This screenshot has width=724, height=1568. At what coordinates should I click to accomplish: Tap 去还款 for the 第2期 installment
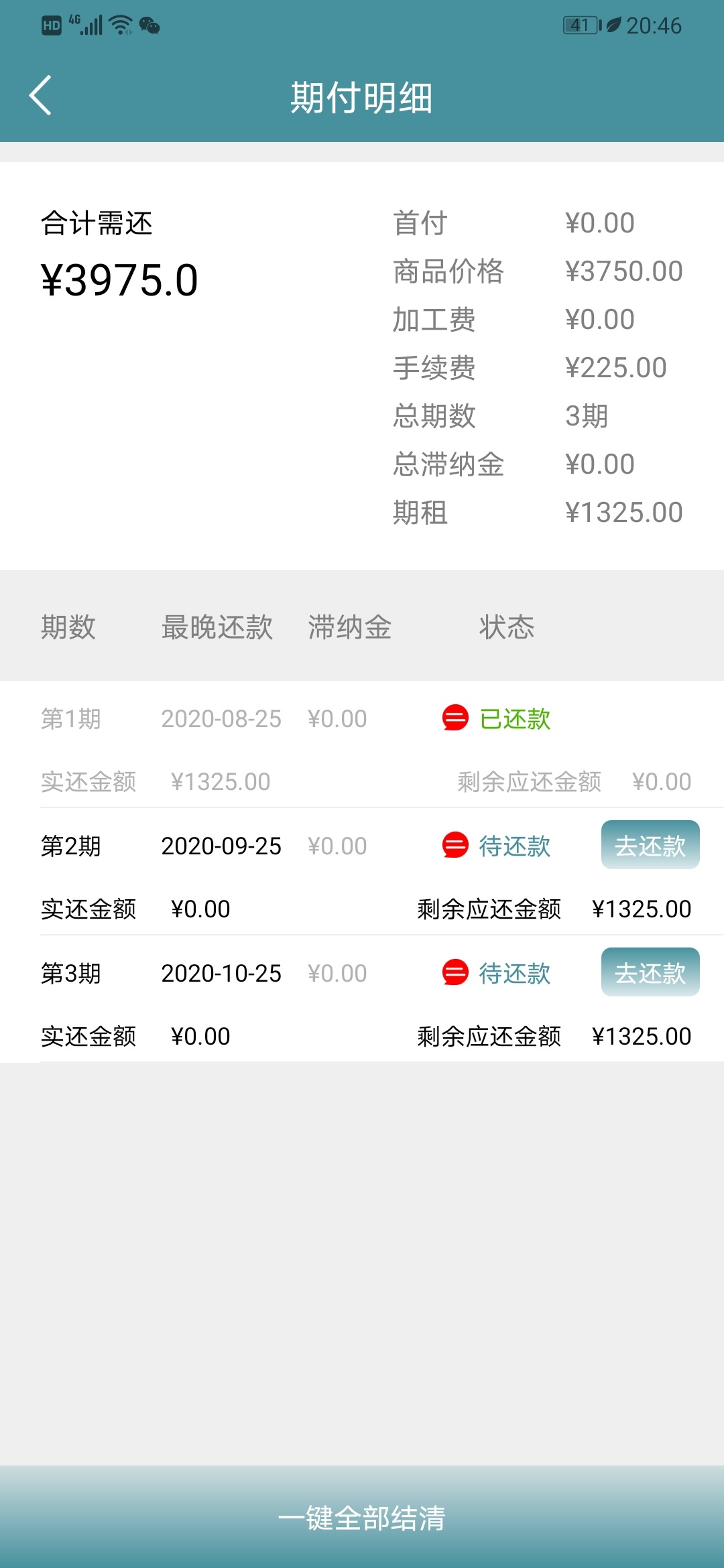pos(650,845)
